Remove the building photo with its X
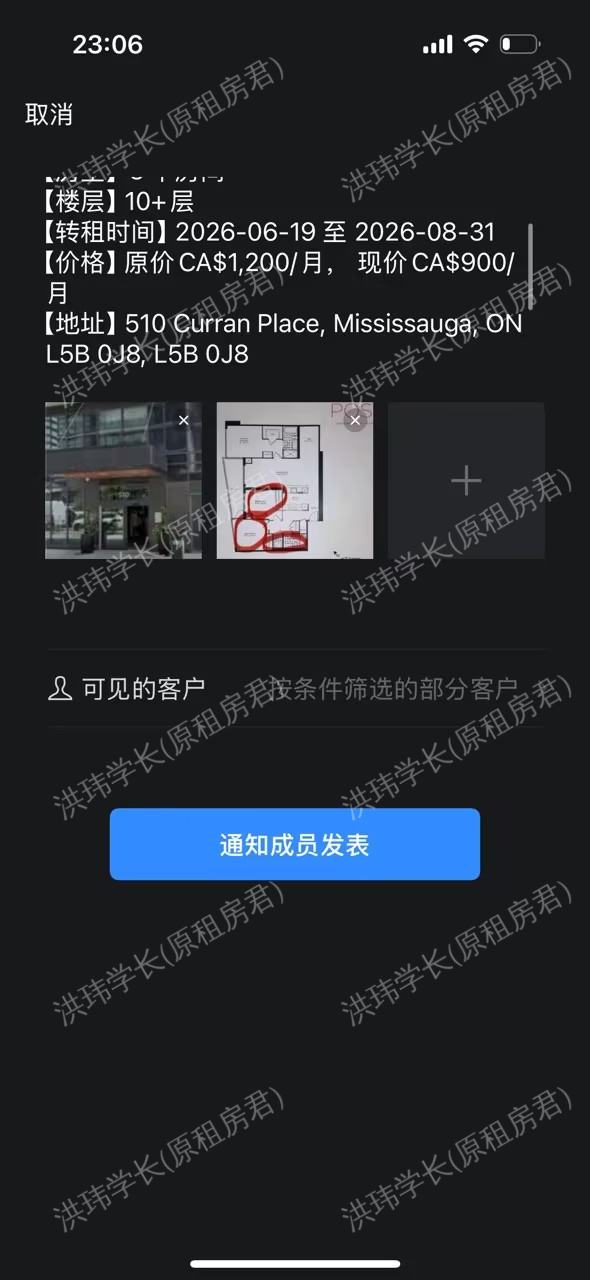 point(184,420)
